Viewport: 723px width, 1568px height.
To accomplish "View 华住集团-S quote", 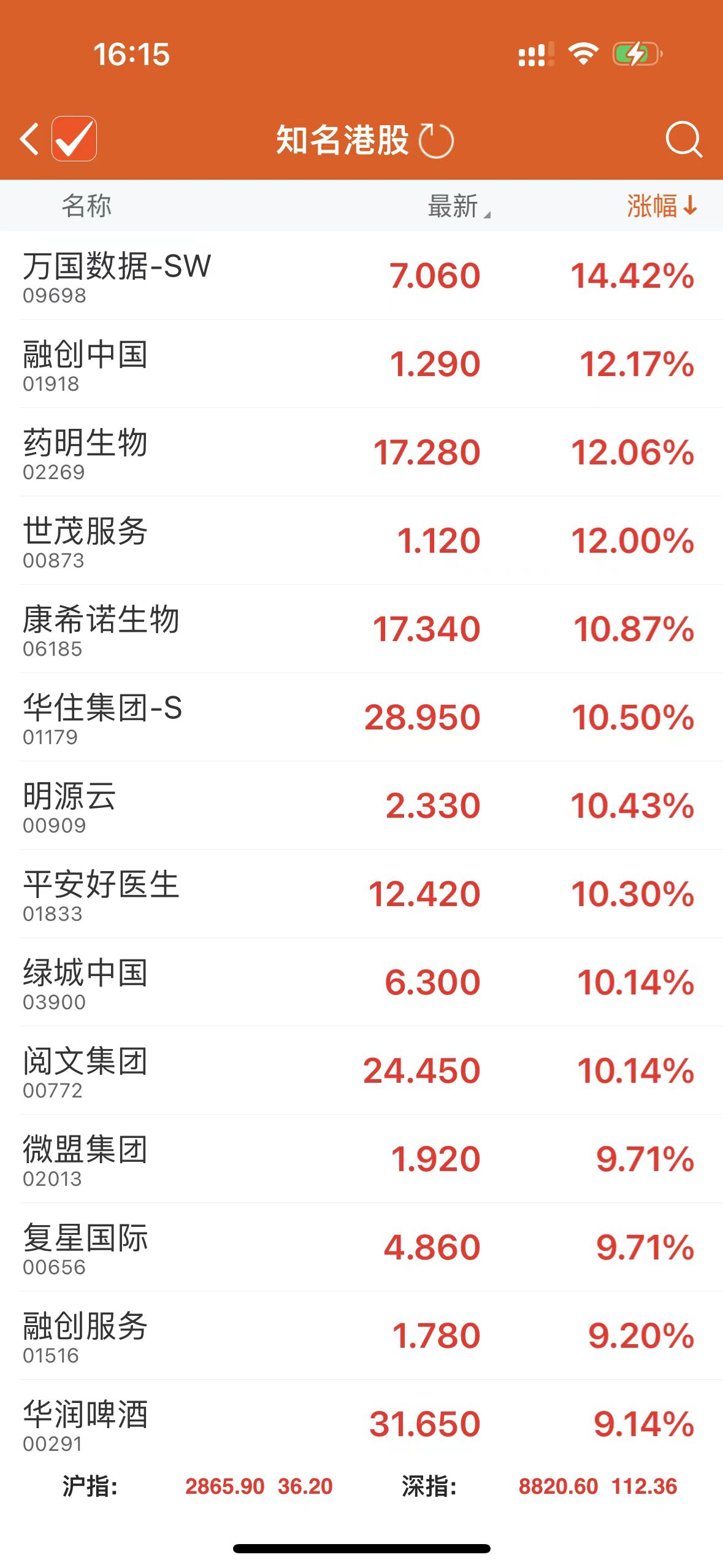I will click(x=361, y=717).
